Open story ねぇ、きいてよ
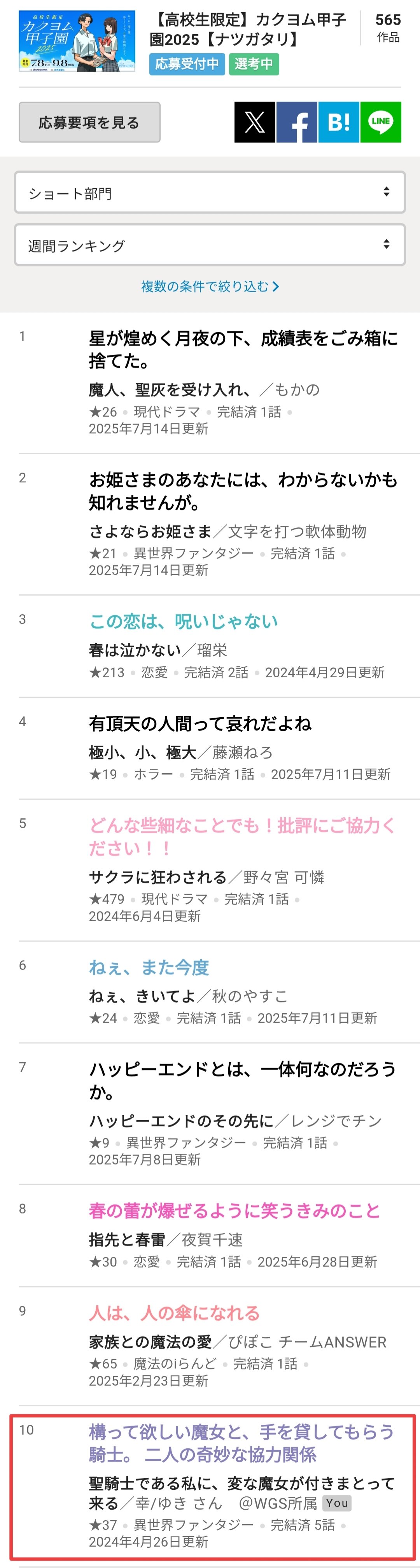The width and height of the screenshot is (420, 1568). coord(142,996)
